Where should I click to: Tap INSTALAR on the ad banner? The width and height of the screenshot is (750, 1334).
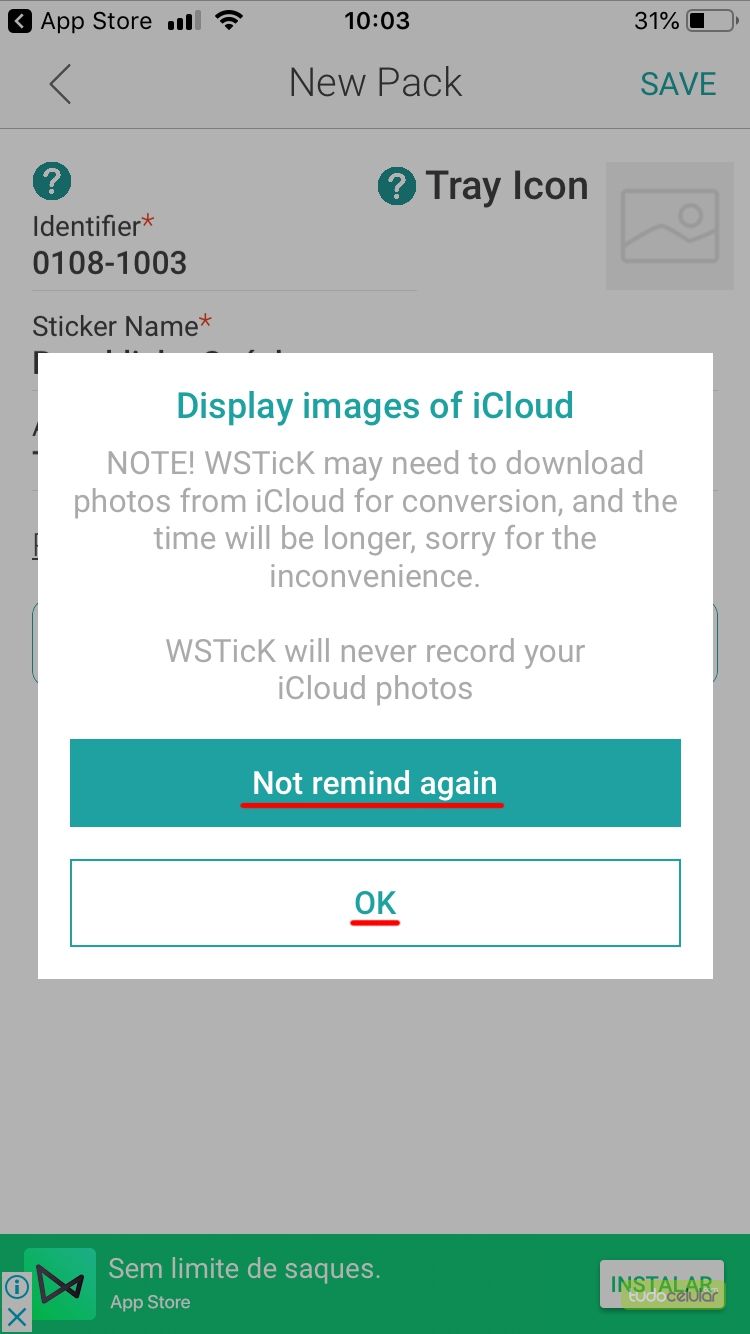tap(662, 1284)
